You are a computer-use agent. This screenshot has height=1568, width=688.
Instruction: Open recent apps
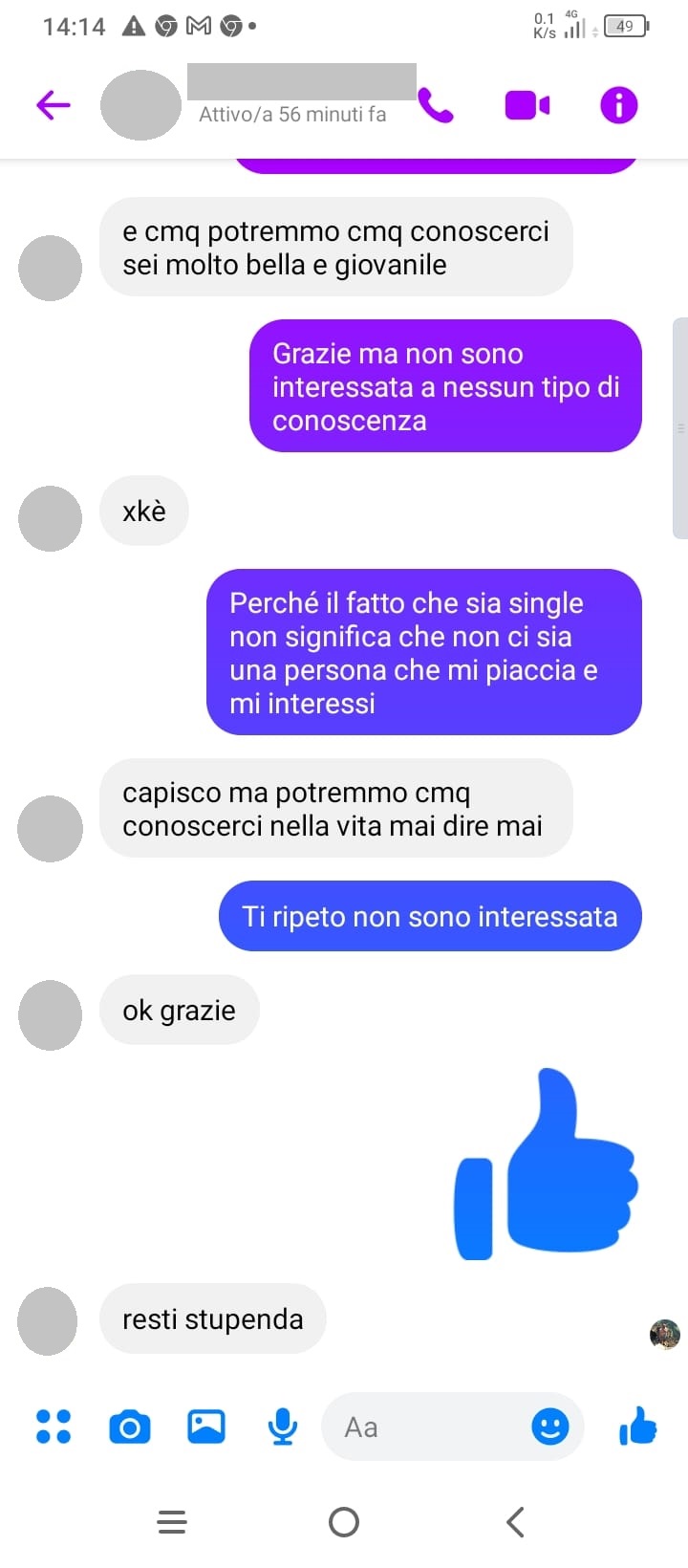point(172,1521)
